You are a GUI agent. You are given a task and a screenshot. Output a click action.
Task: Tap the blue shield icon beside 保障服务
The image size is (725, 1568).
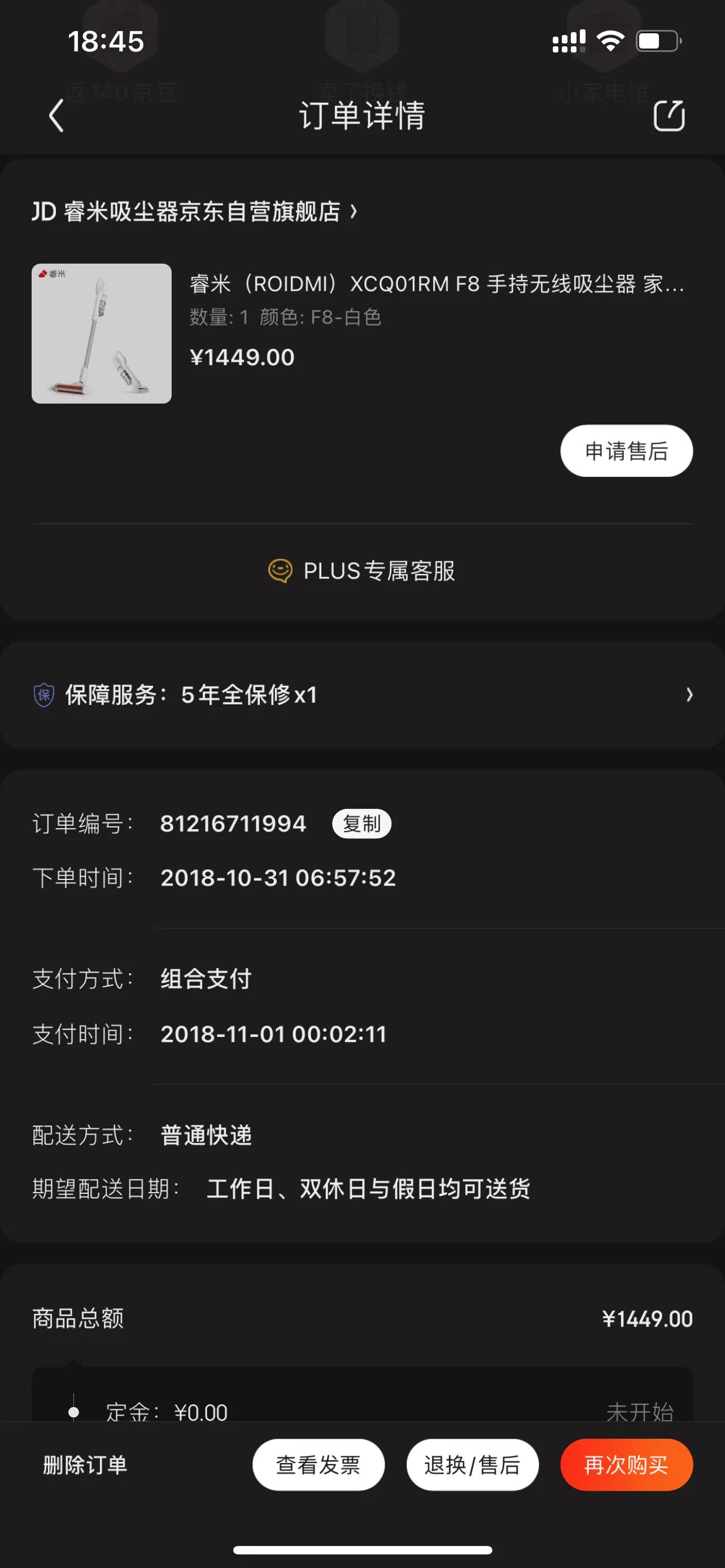[43, 694]
